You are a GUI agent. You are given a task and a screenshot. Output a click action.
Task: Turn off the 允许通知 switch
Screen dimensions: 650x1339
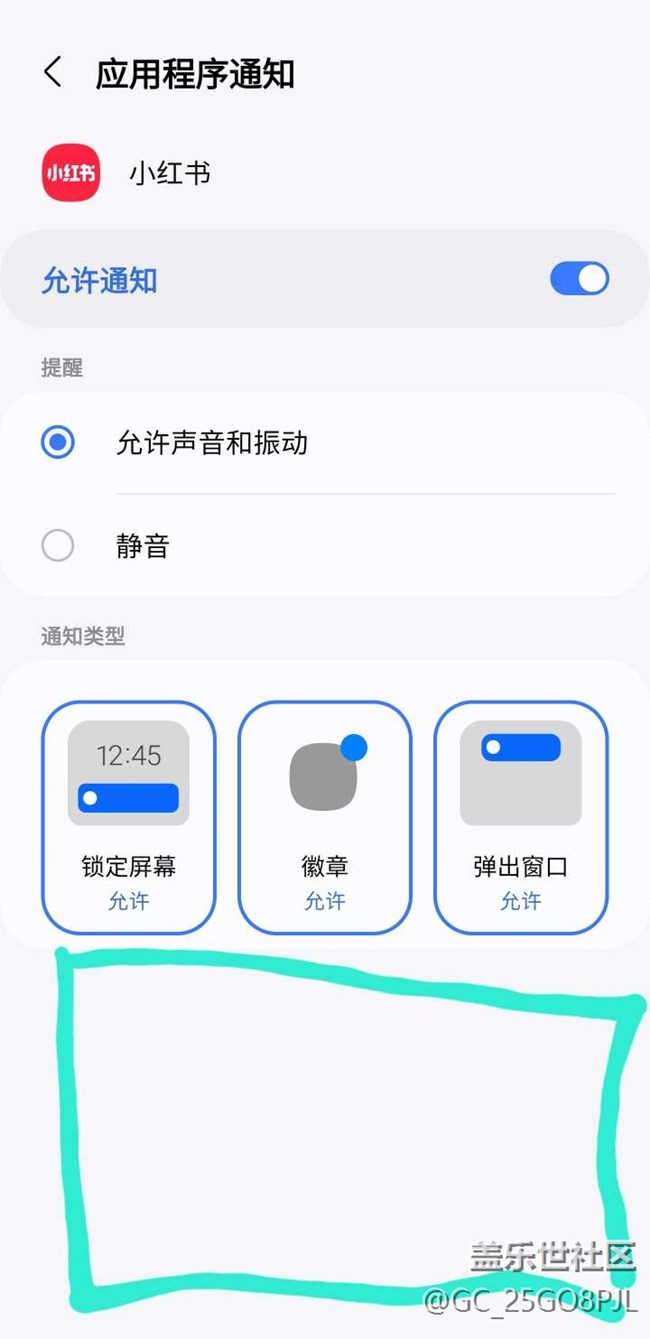579,279
